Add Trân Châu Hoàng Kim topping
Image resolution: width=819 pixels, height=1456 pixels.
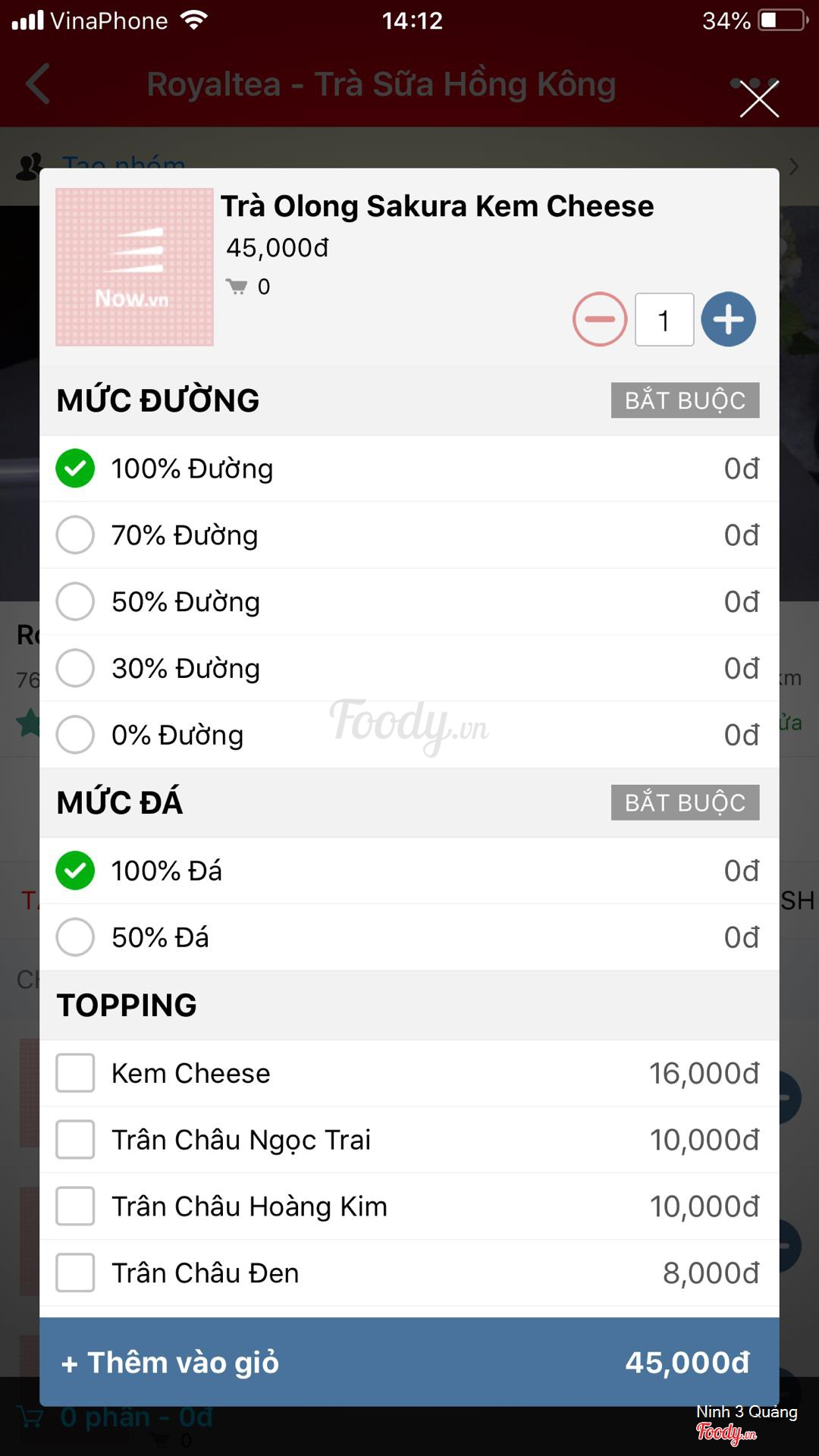pyautogui.click(x=409, y=1207)
